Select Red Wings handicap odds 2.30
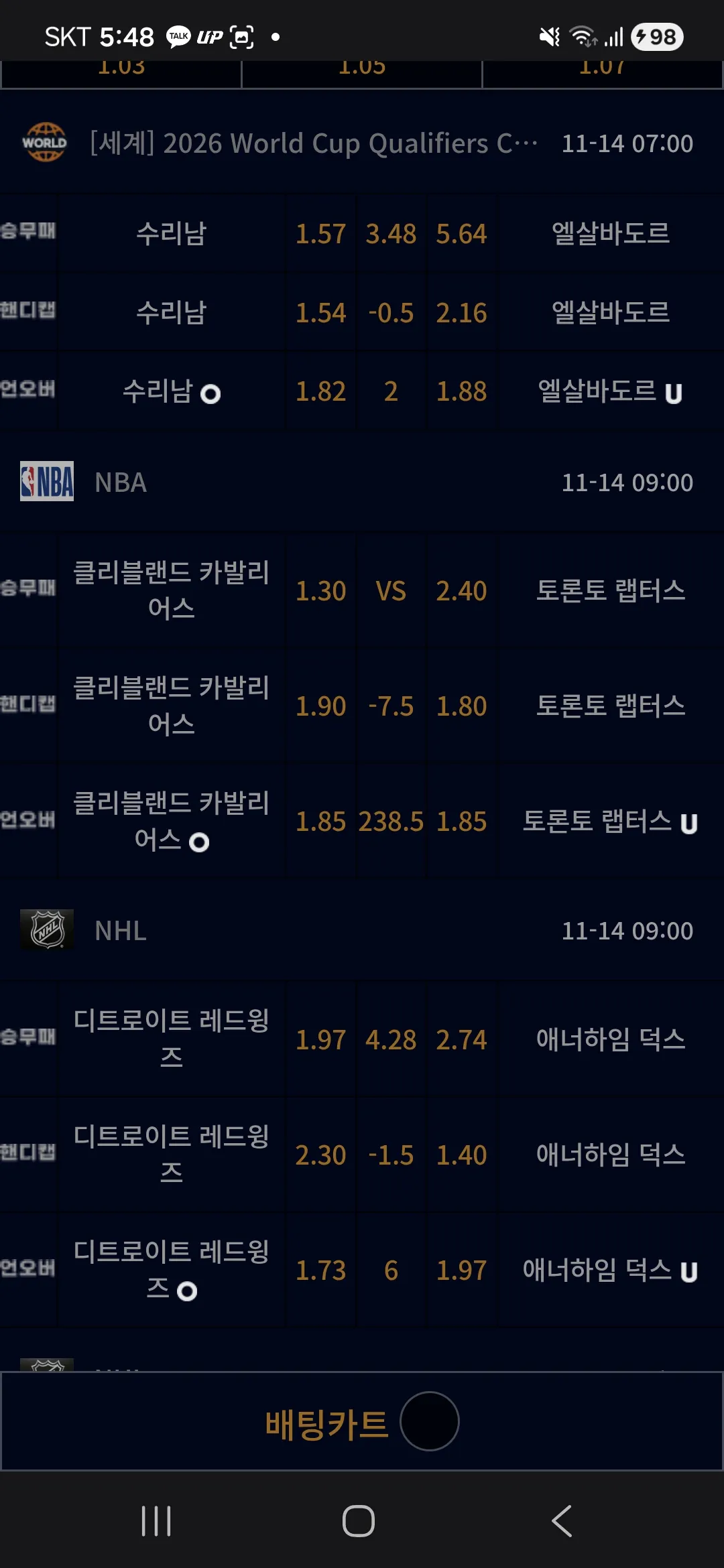Screen dimensions: 724x1568 (x=320, y=1155)
